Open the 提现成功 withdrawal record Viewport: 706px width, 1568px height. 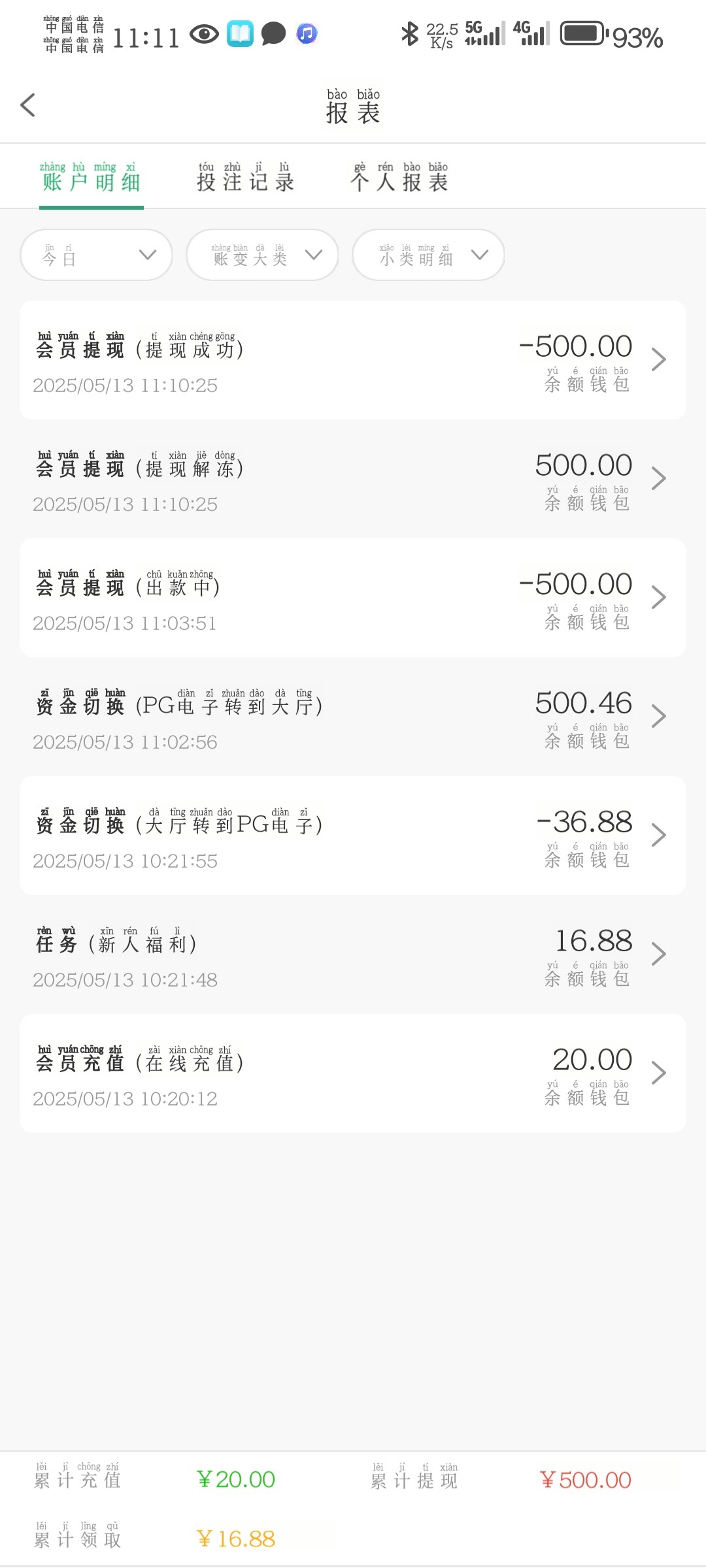point(353,360)
